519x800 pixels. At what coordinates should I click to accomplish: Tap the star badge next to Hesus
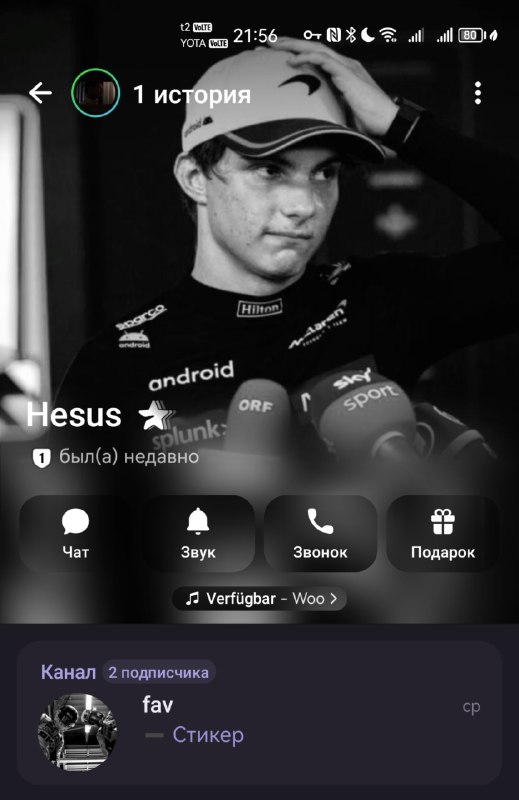(x=156, y=415)
